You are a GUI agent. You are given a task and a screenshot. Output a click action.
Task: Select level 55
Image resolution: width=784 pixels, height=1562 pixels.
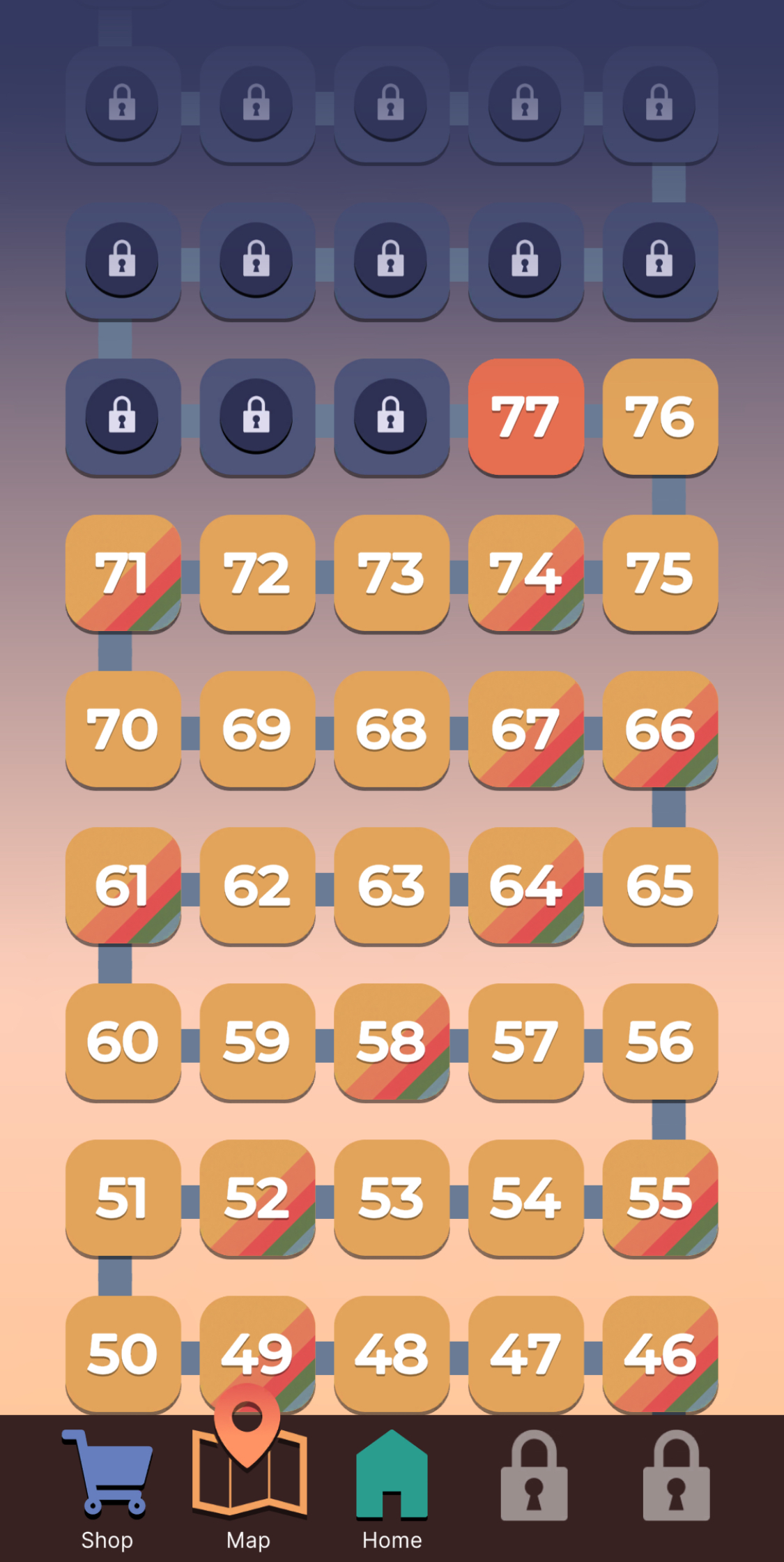(x=660, y=1198)
